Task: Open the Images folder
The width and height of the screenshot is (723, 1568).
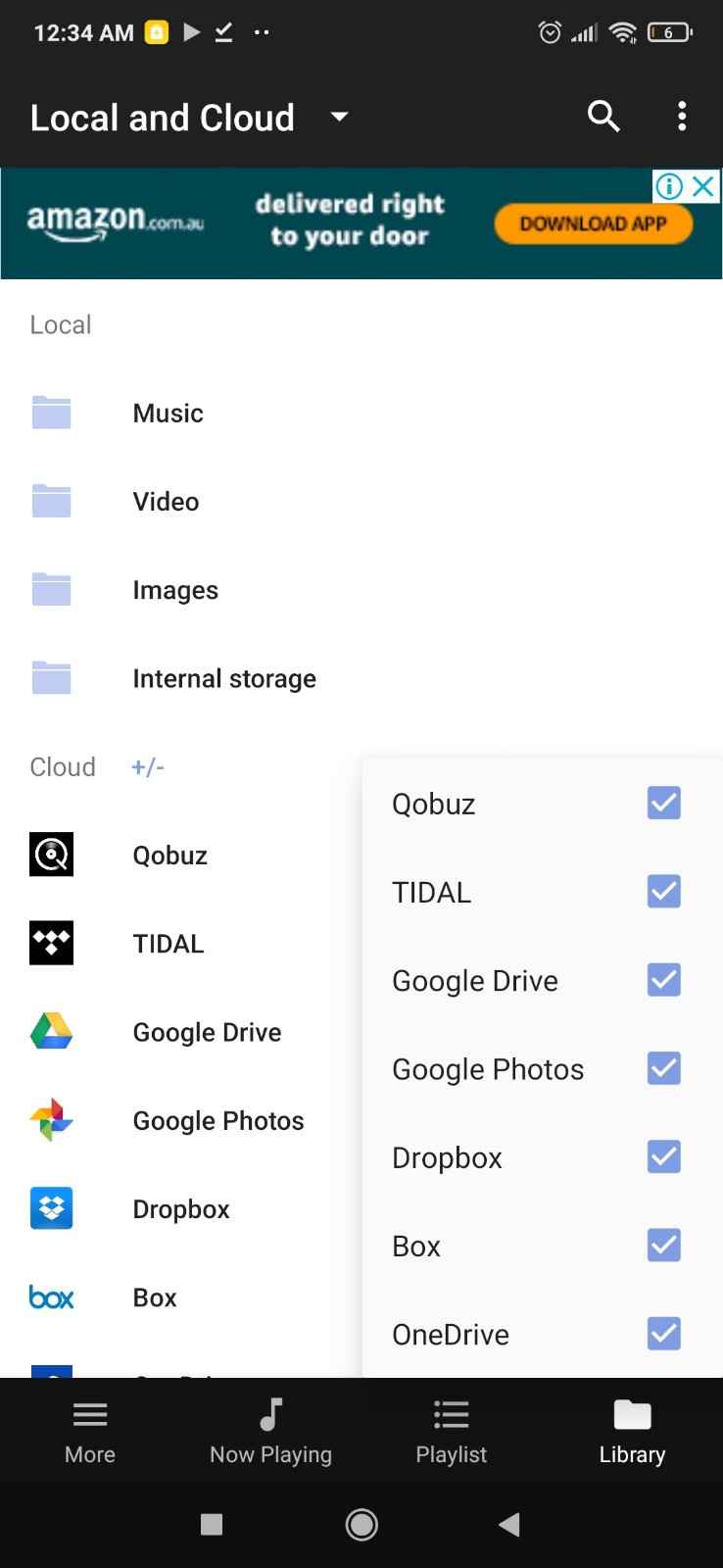Action: pyautogui.click(x=175, y=590)
